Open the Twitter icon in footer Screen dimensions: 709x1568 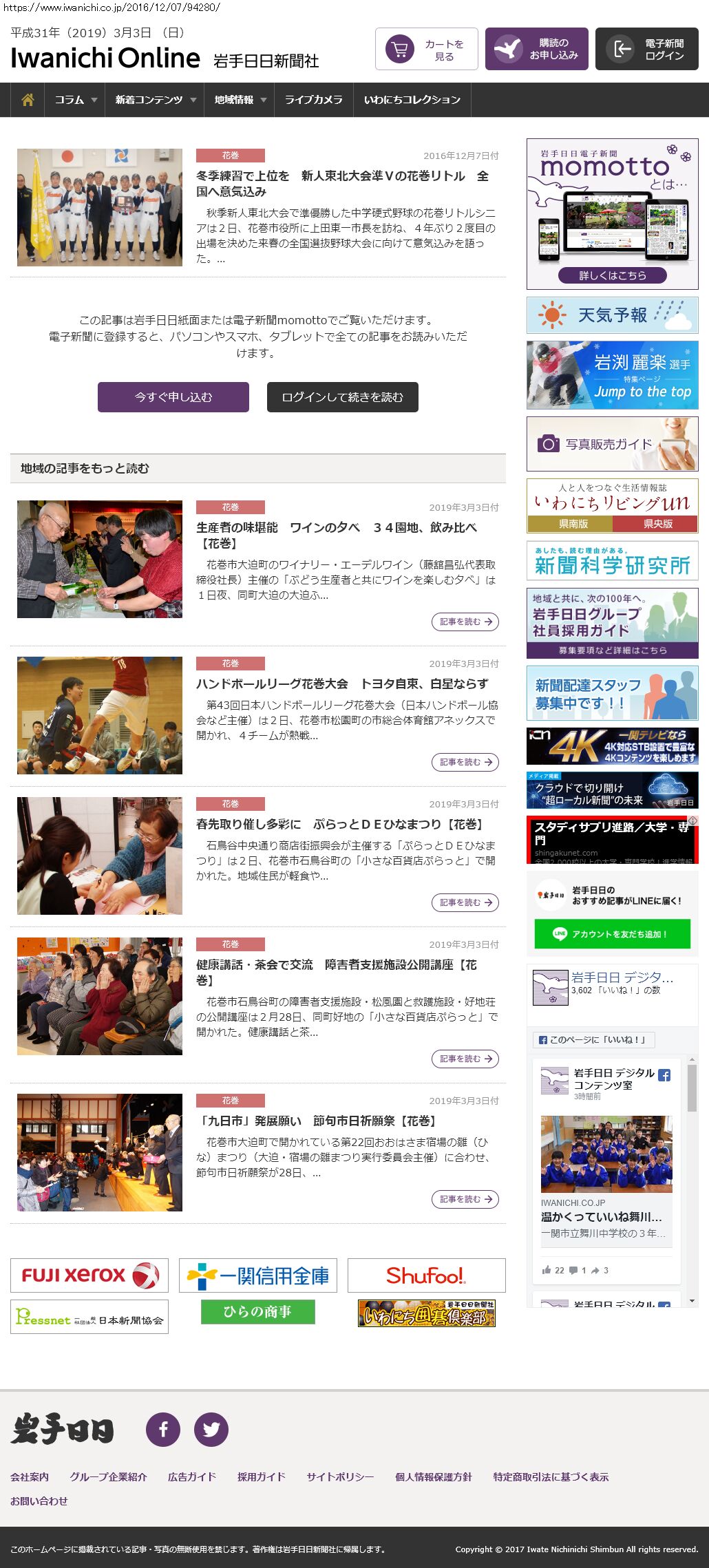coord(211,1430)
